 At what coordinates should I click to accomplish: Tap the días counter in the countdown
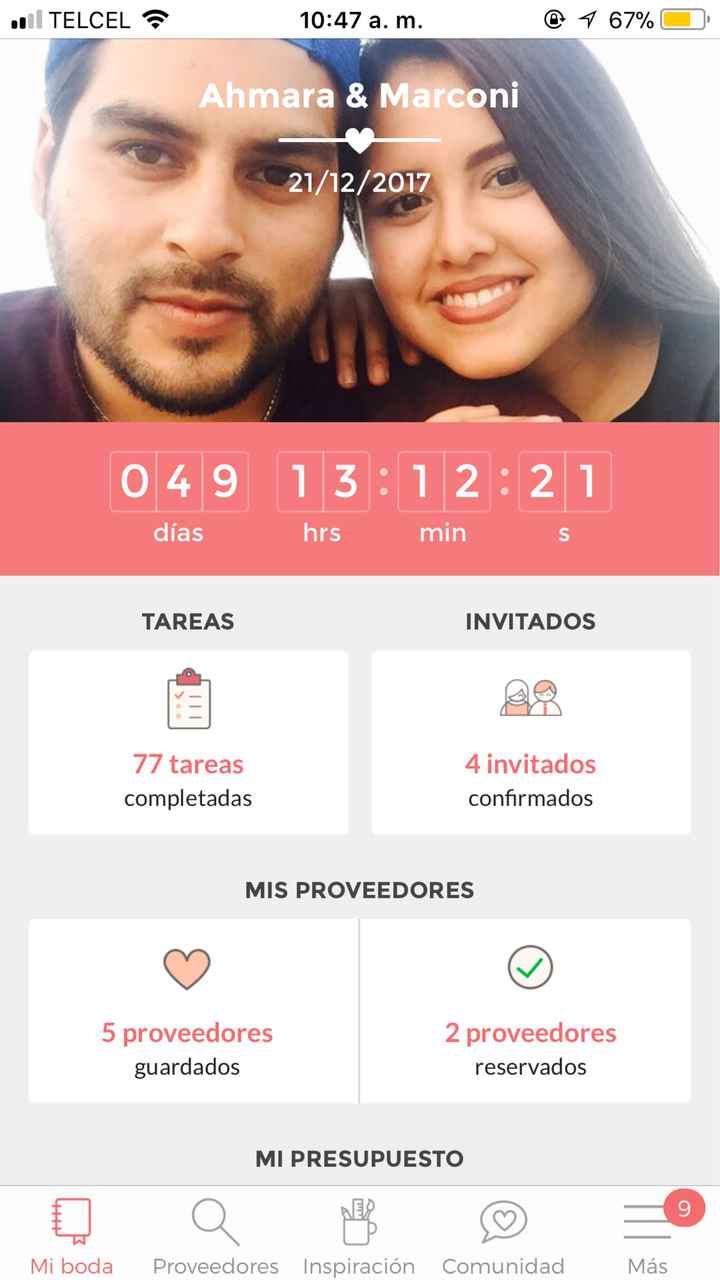coord(178,497)
